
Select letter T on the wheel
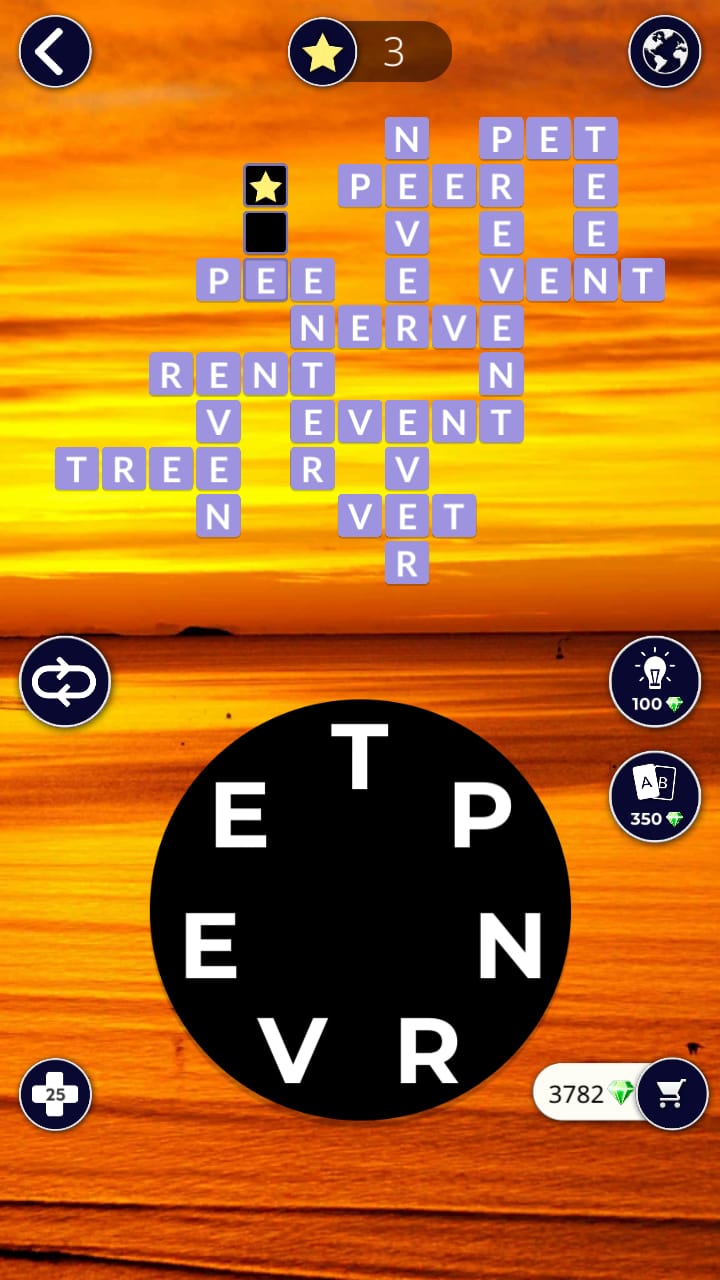tap(359, 757)
